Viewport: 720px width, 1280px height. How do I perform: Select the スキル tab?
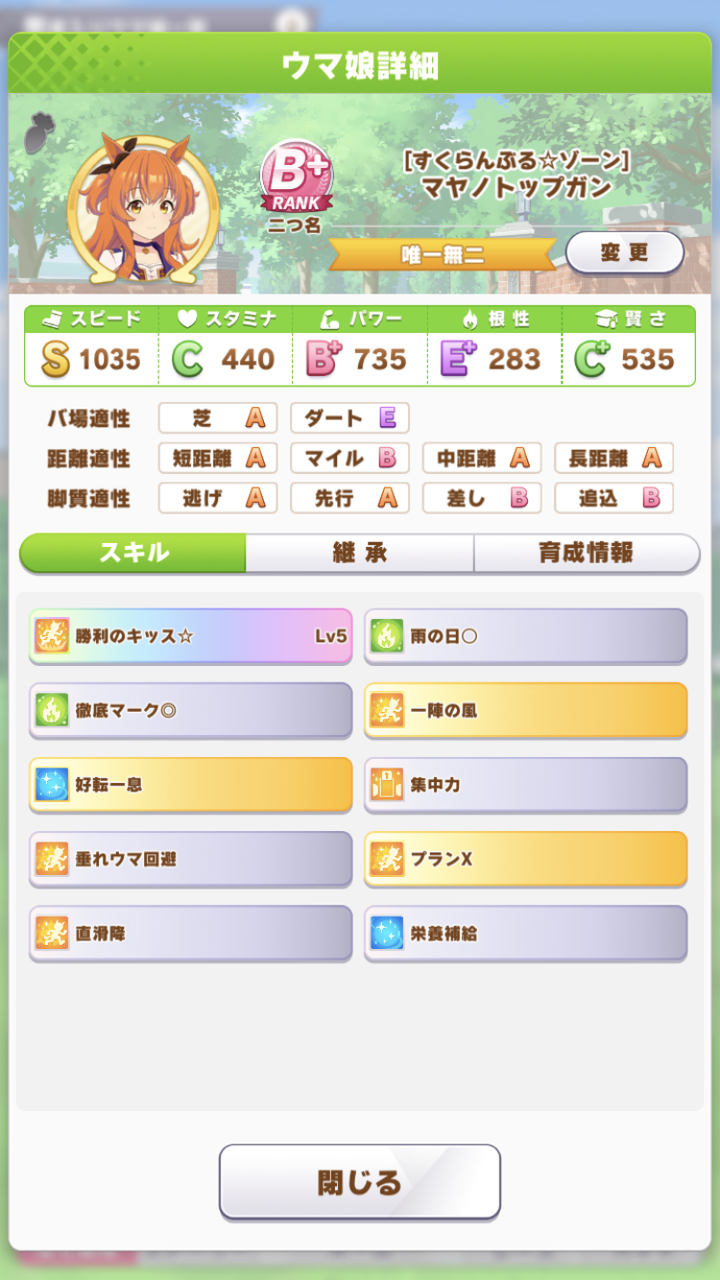[x=133, y=553]
